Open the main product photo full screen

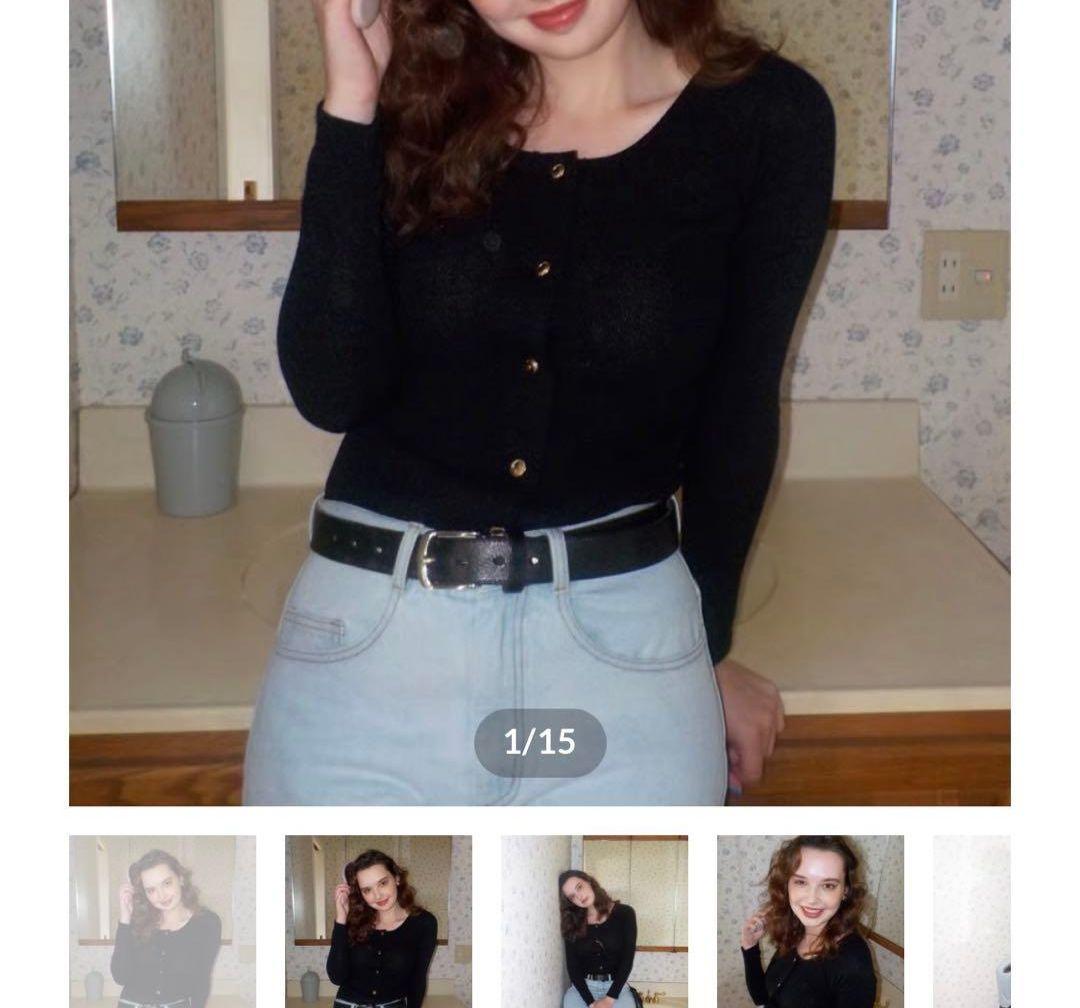click(x=540, y=400)
